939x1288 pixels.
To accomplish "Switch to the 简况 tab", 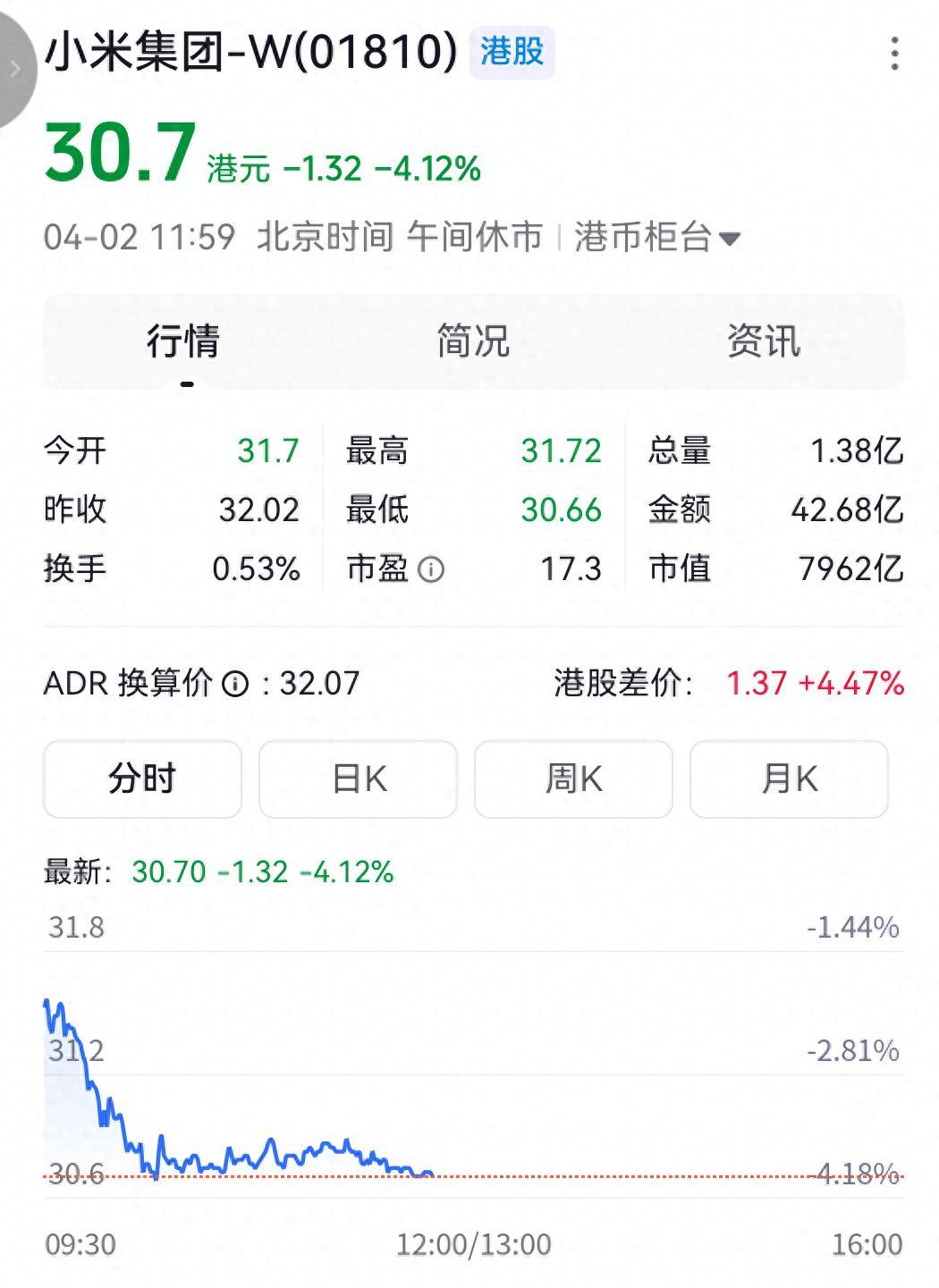I will tap(473, 341).
